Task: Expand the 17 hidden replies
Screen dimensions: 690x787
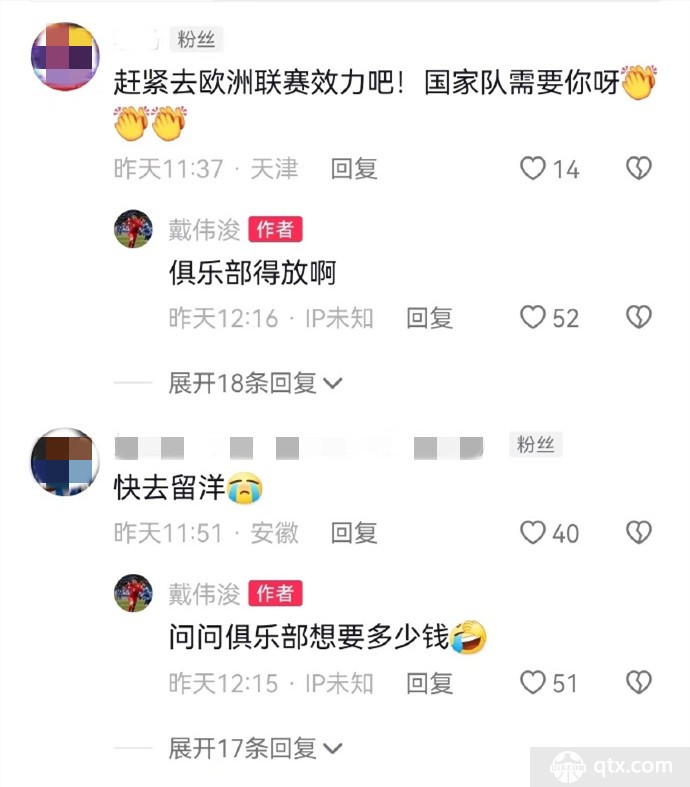Action: click(255, 747)
